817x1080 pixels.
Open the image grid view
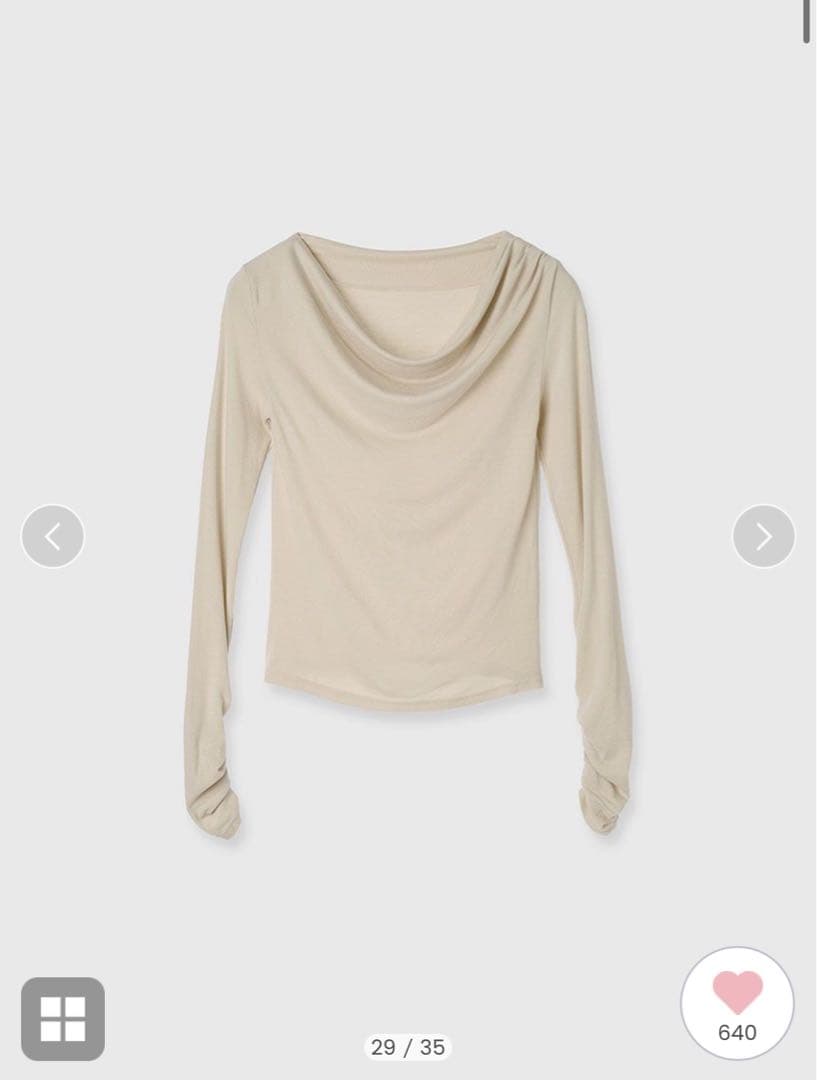(x=63, y=1018)
